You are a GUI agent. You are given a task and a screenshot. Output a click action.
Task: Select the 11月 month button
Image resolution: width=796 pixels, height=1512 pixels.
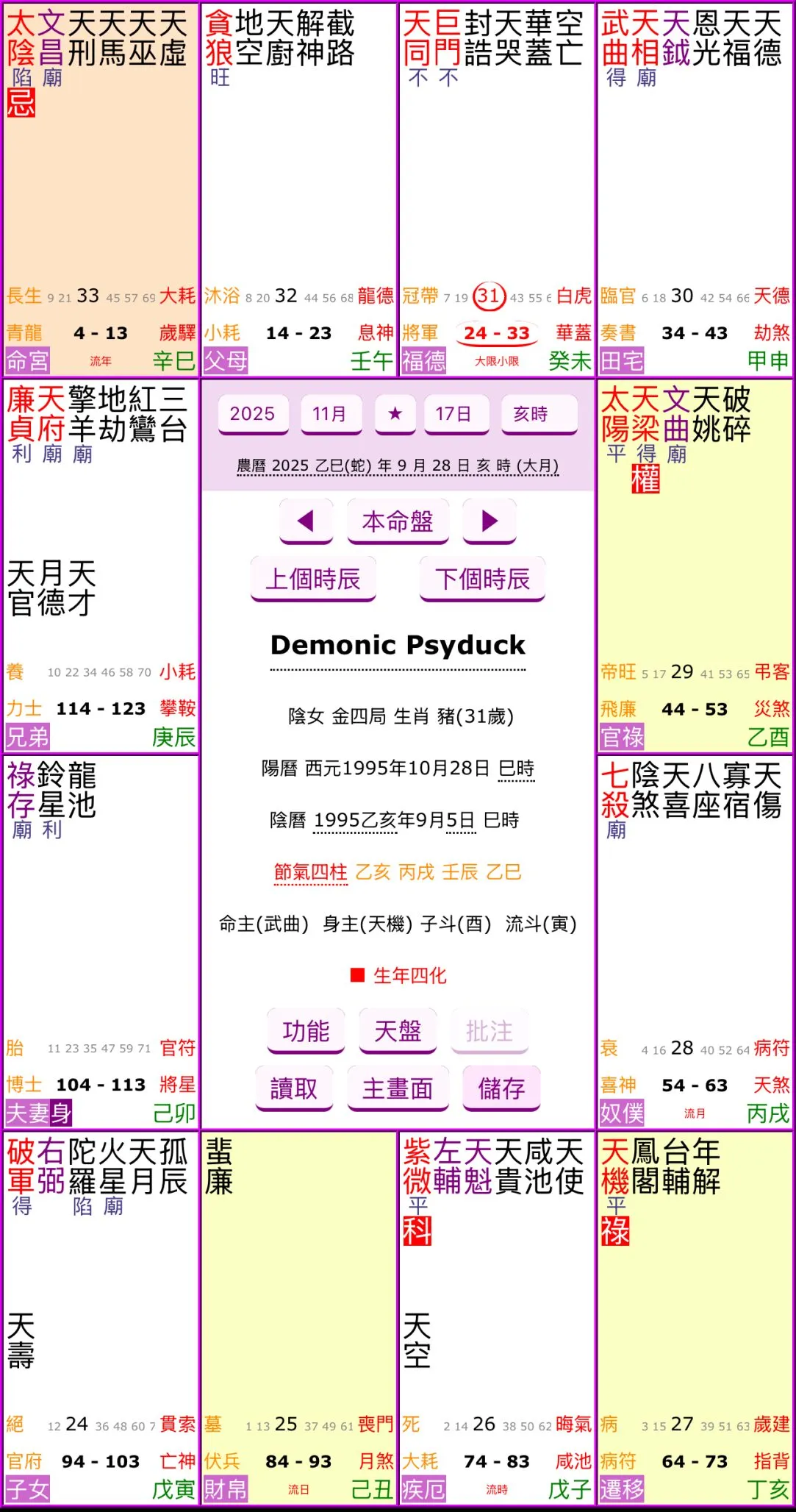click(331, 414)
